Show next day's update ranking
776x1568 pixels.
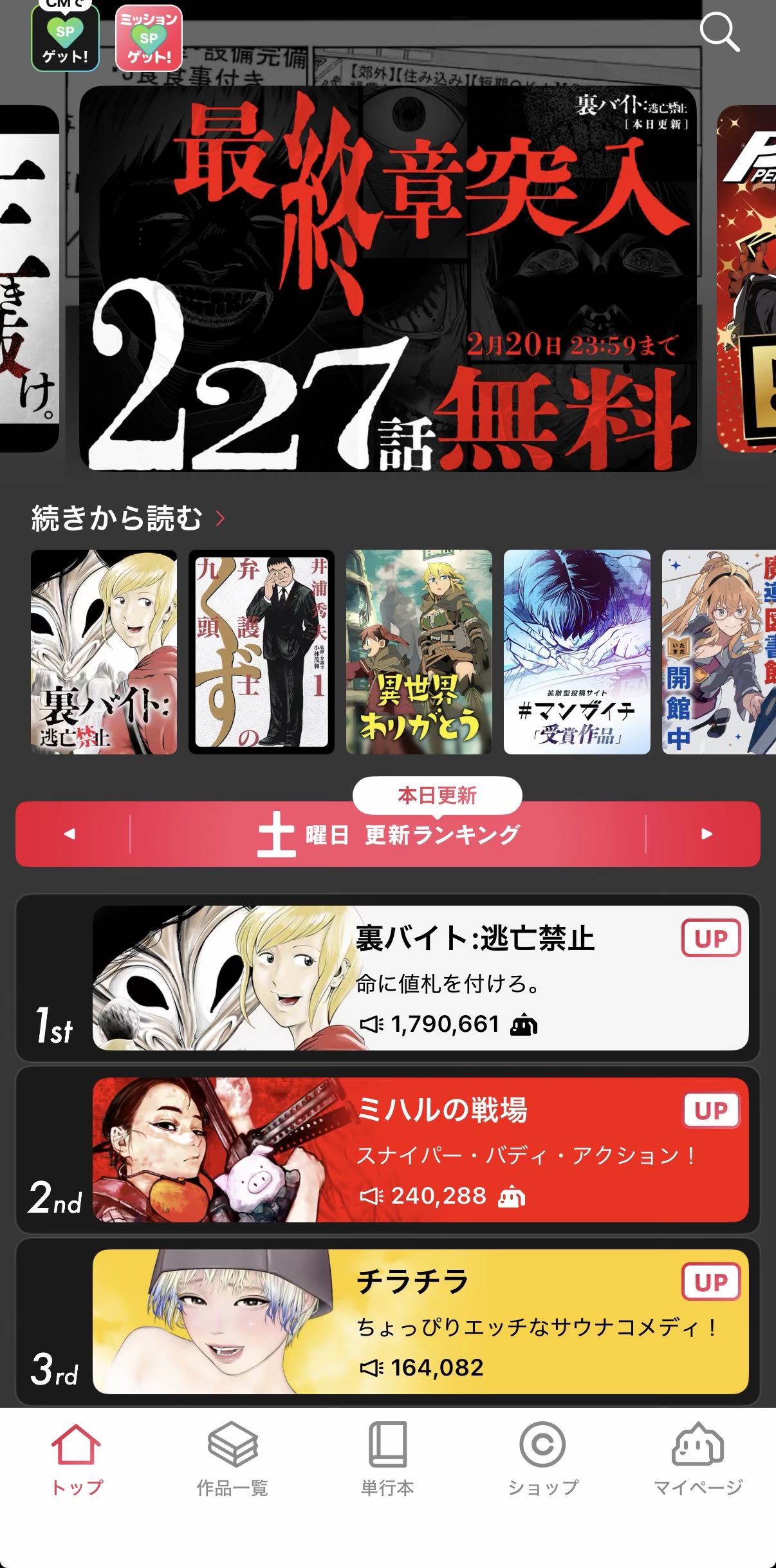tap(707, 834)
